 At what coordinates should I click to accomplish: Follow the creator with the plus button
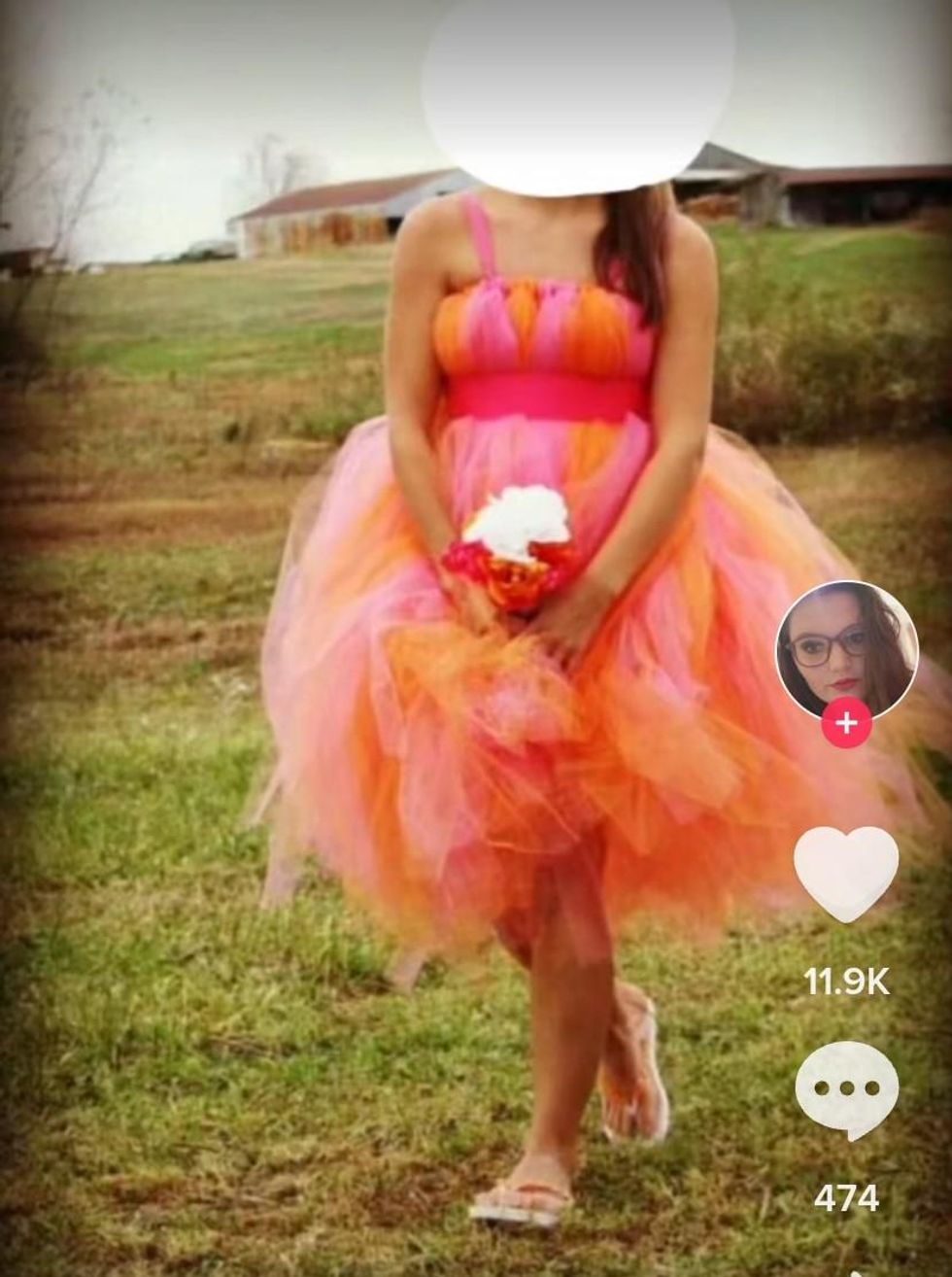click(x=846, y=724)
